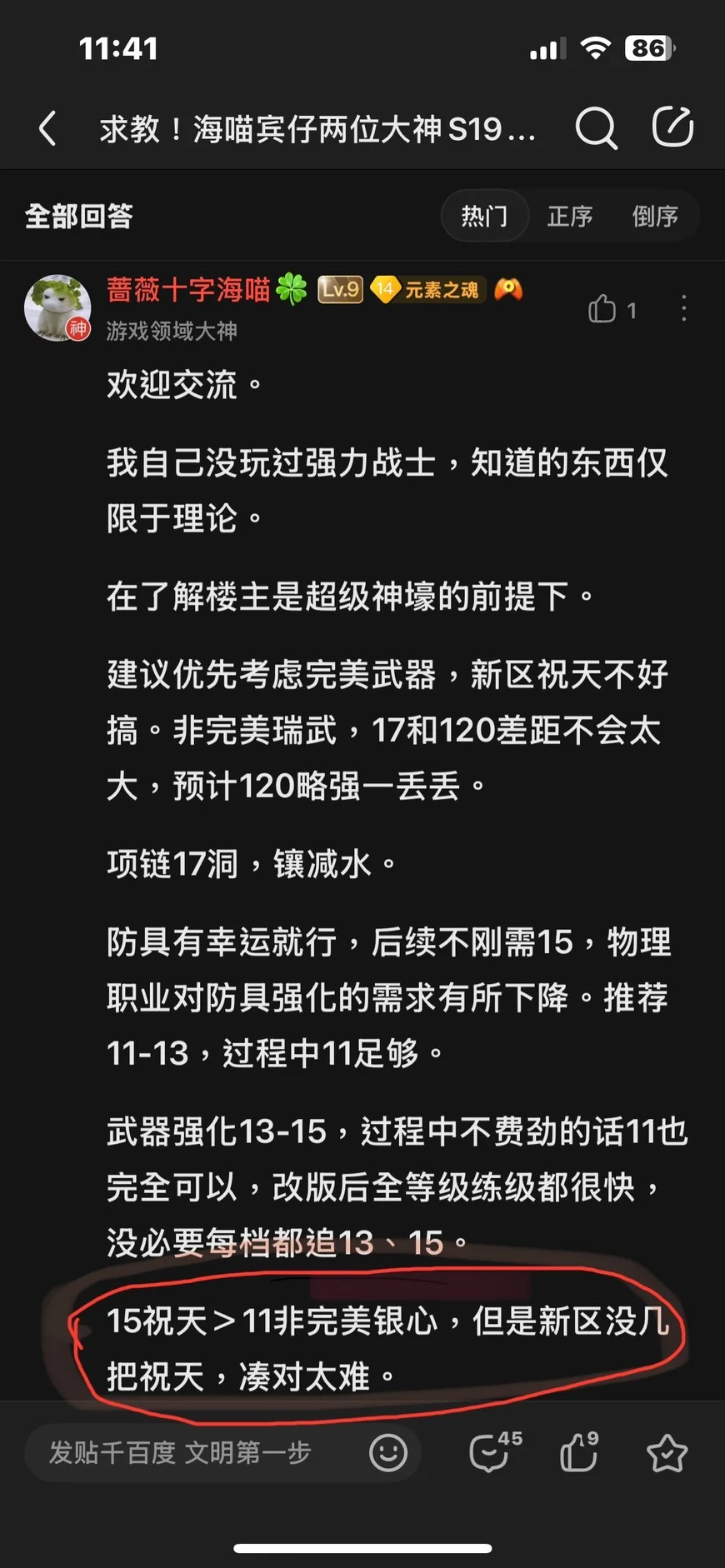Open 蔷薇十字海喵's avatar

(57, 307)
